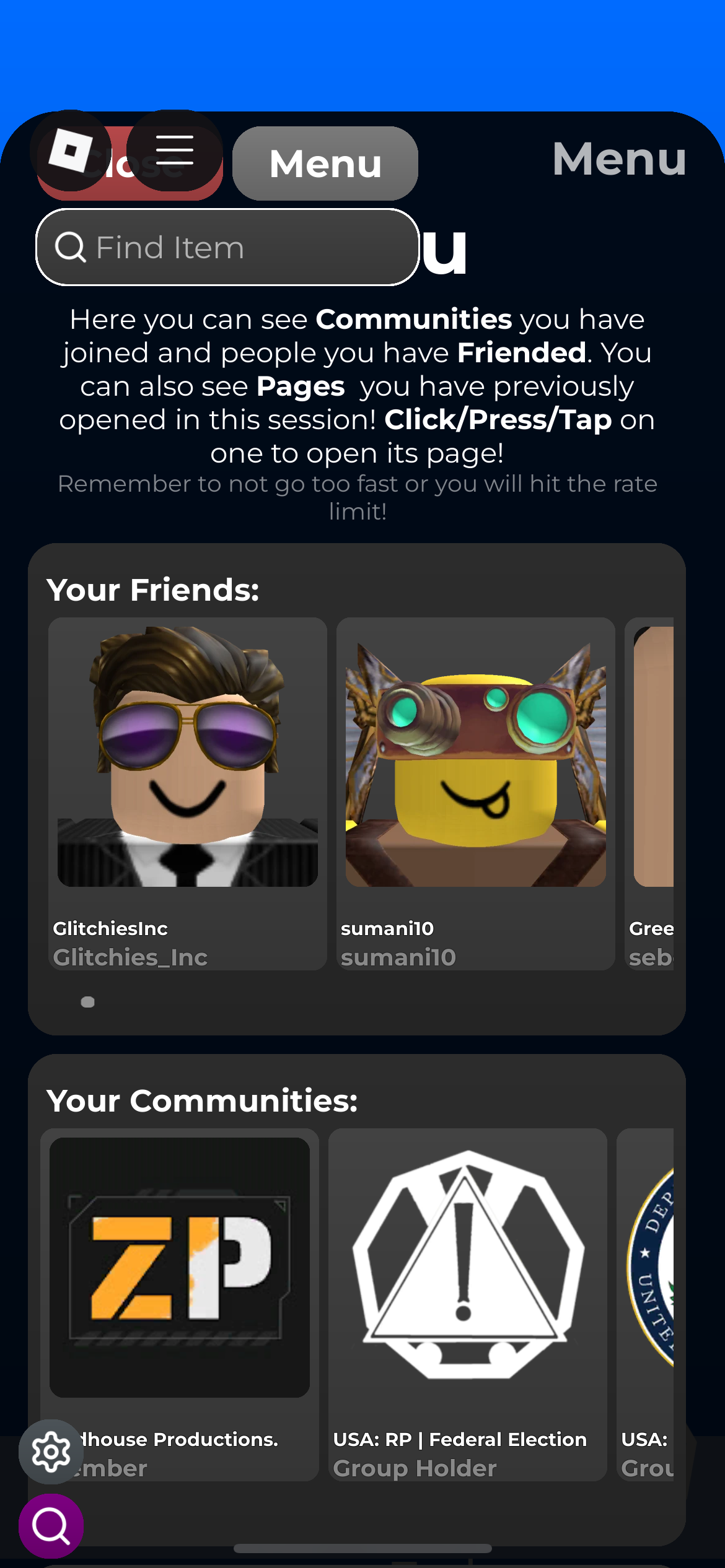Open the Roblox logo menu
725x1568 pixels.
71,150
